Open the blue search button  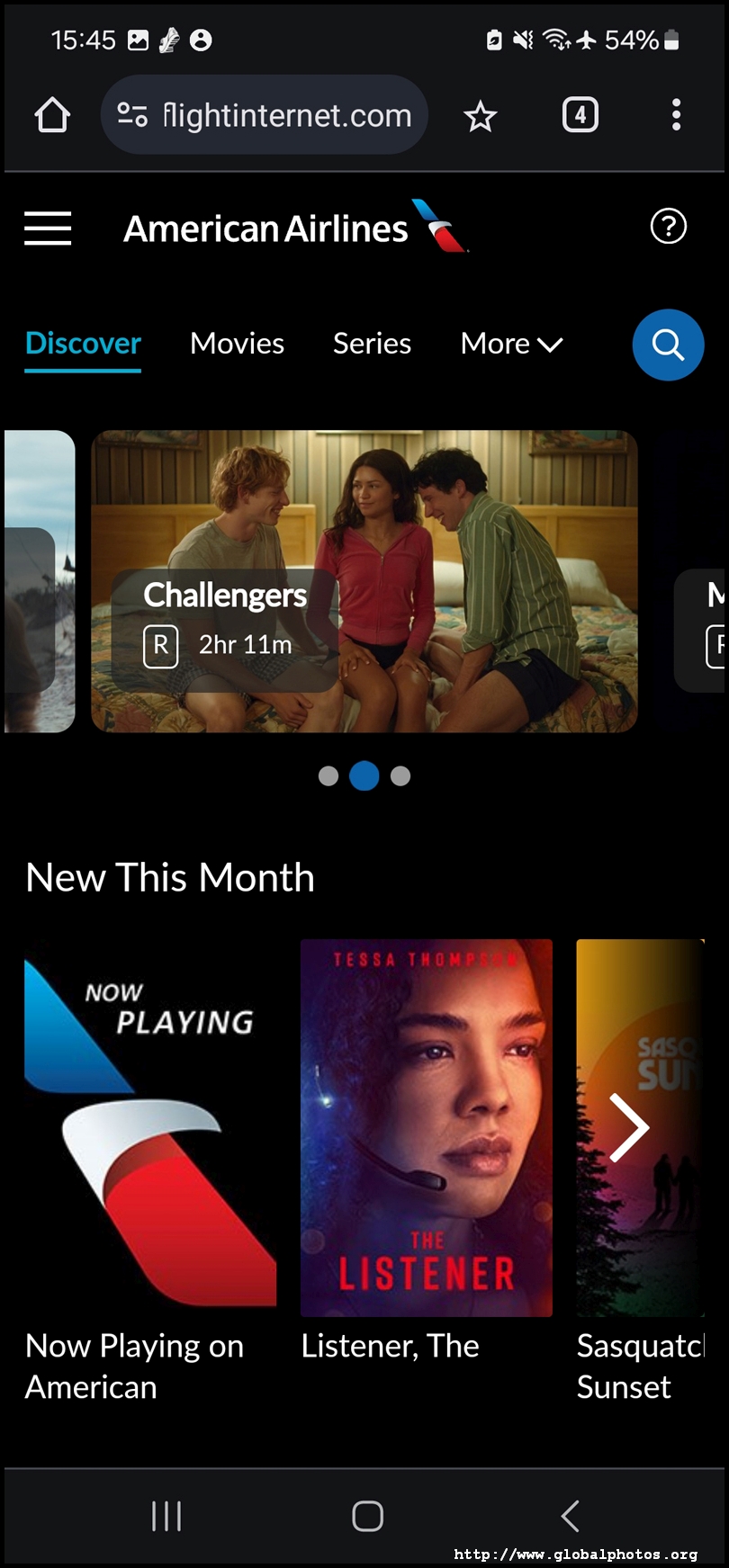pos(668,345)
